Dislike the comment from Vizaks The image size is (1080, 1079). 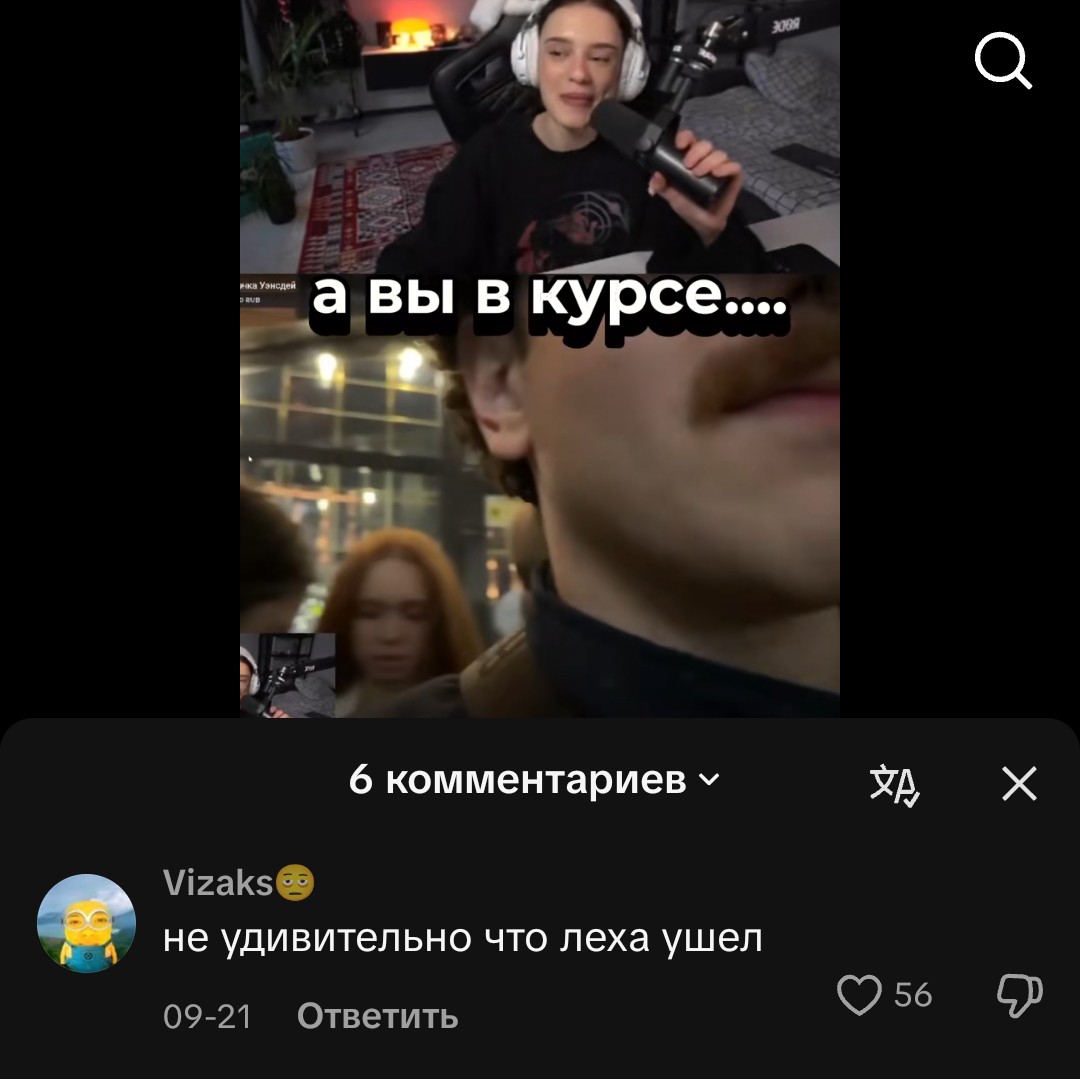[1019, 995]
